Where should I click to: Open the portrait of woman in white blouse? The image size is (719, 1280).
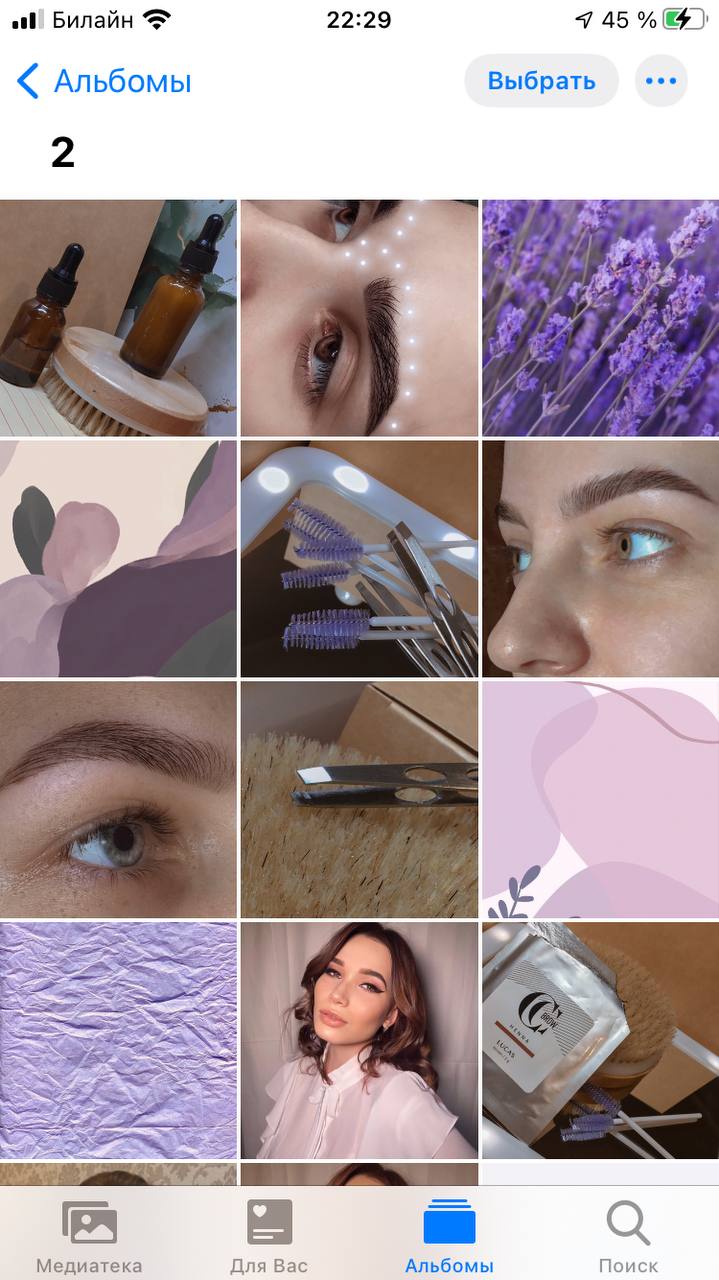click(x=359, y=1041)
